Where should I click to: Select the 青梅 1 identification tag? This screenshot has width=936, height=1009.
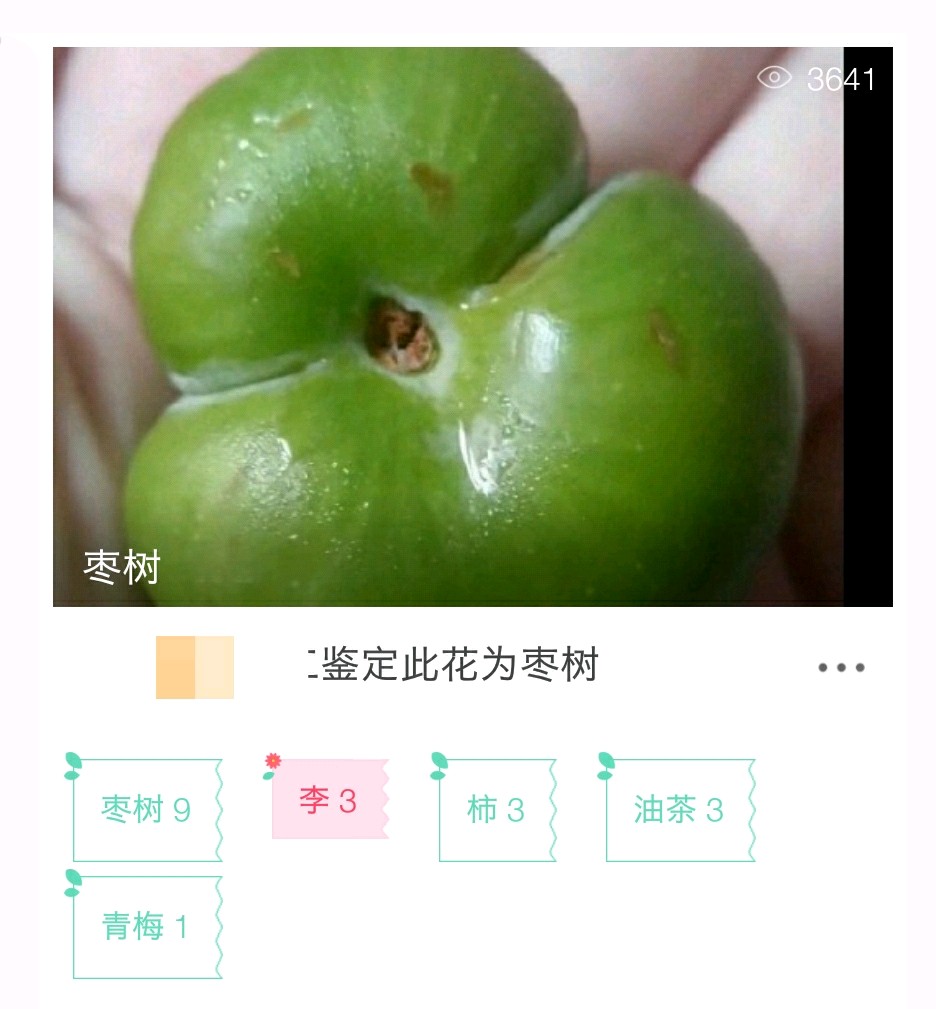tap(146, 927)
